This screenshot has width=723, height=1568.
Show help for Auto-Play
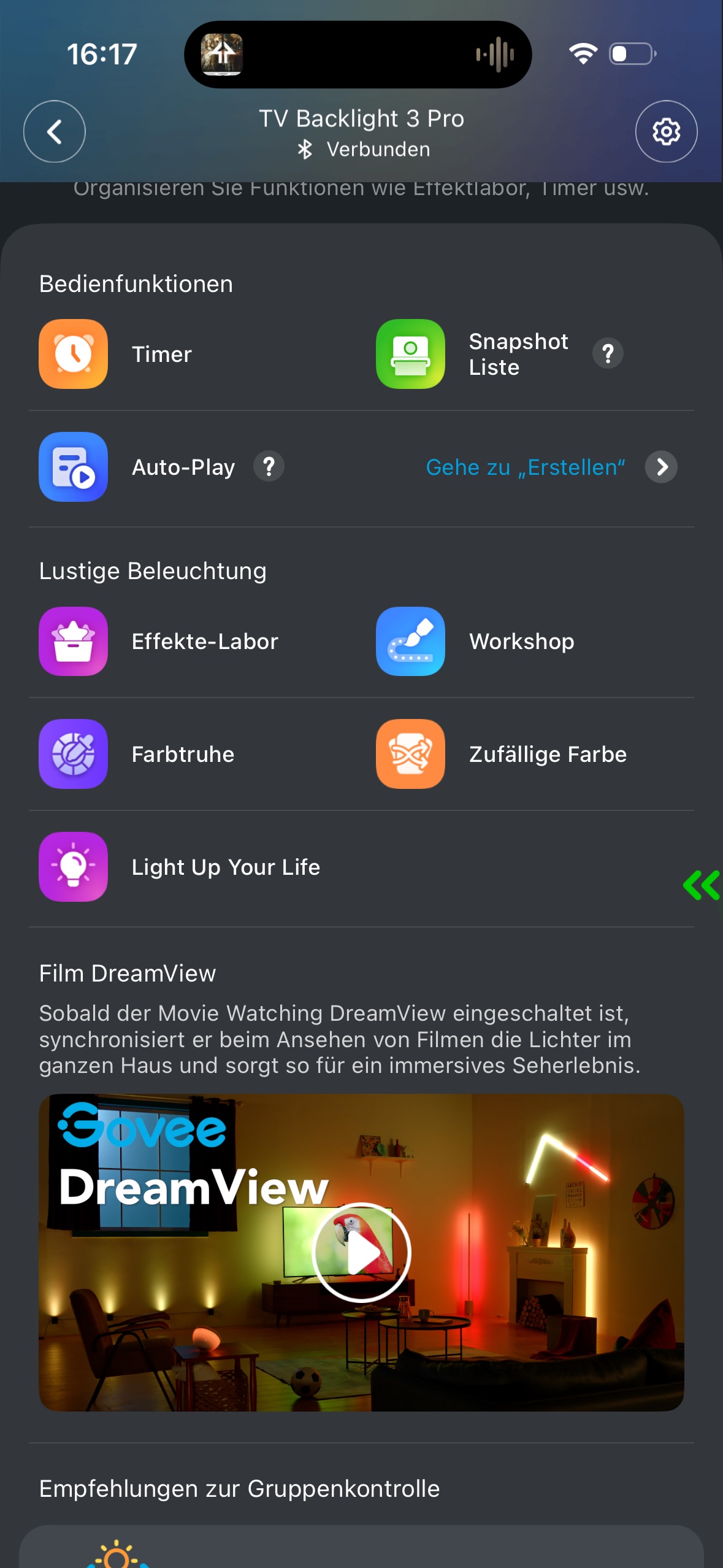coord(269,467)
